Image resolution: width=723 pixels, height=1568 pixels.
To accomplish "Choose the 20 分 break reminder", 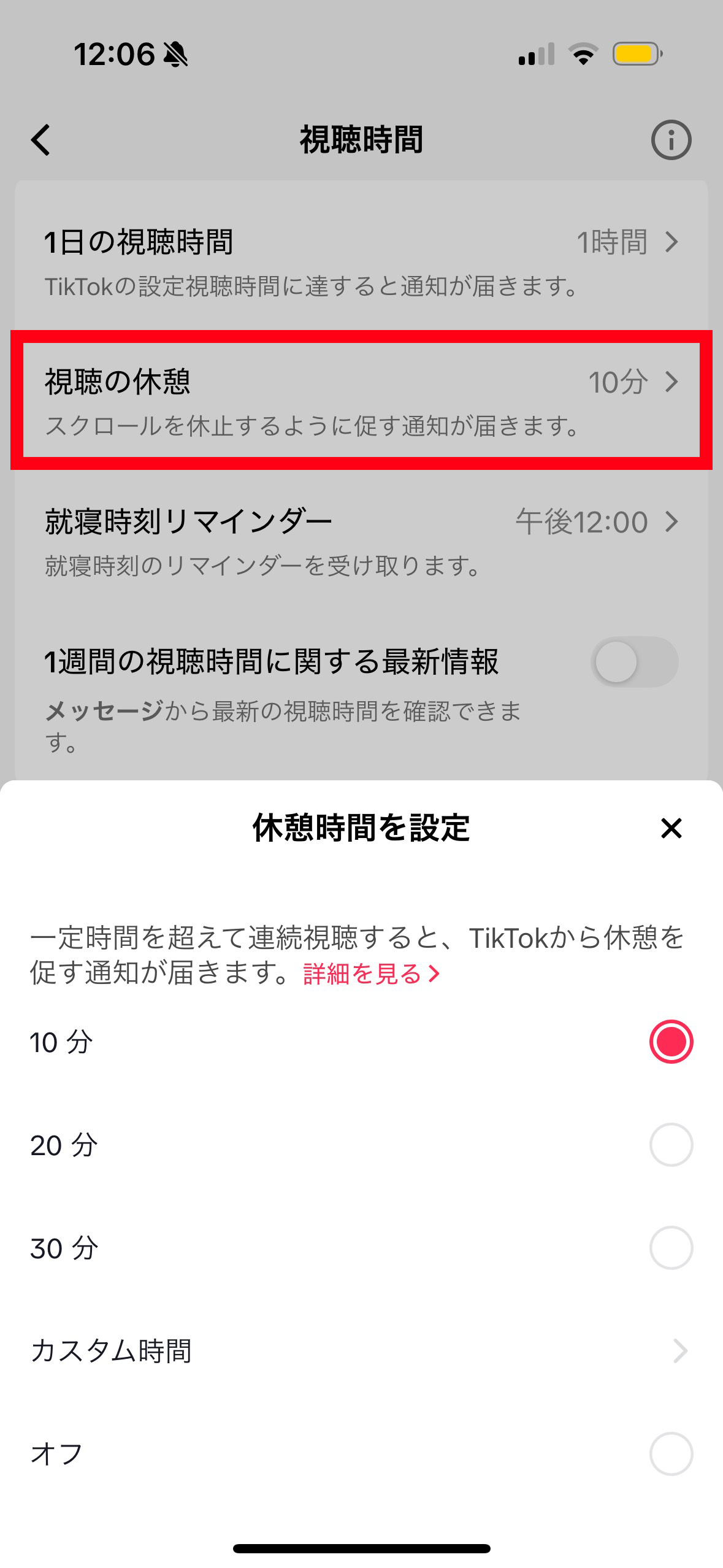I will pyautogui.click(x=670, y=1145).
